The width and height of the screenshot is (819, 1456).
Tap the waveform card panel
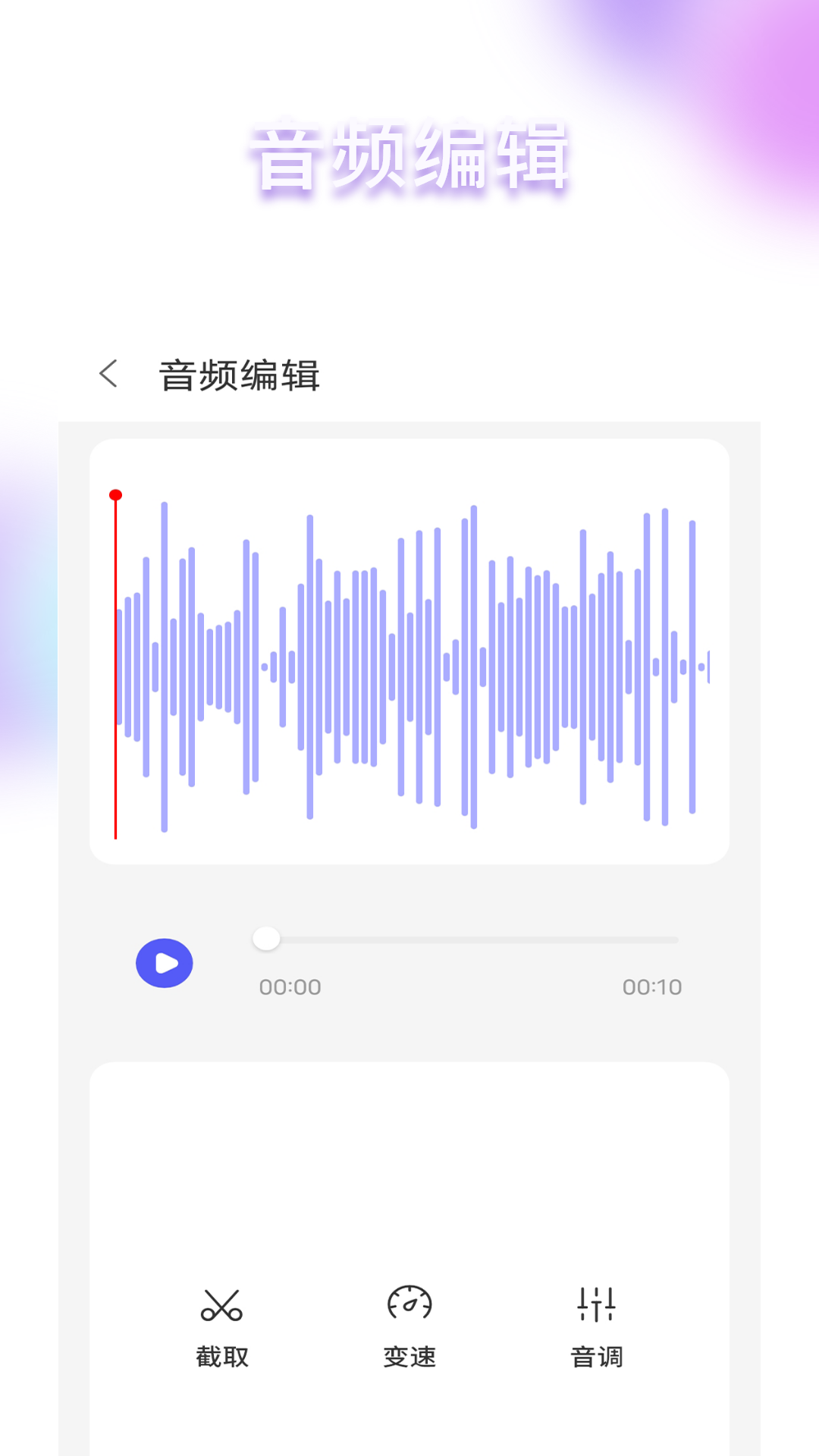click(x=409, y=652)
